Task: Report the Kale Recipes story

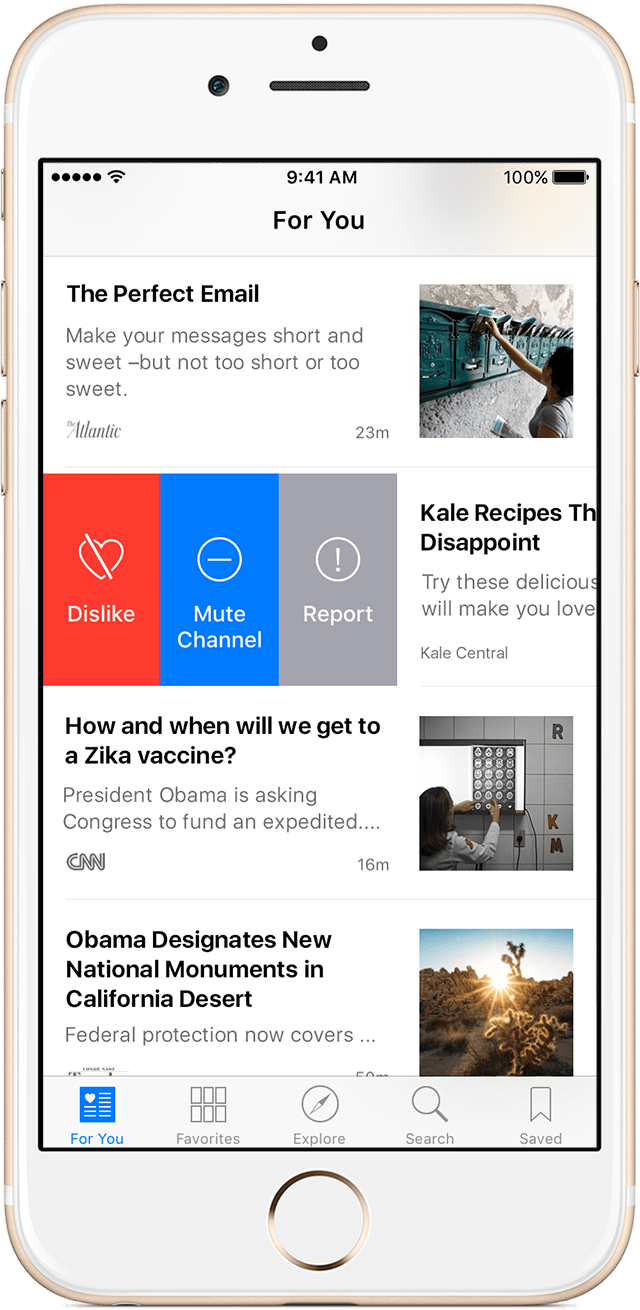Action: [x=338, y=580]
